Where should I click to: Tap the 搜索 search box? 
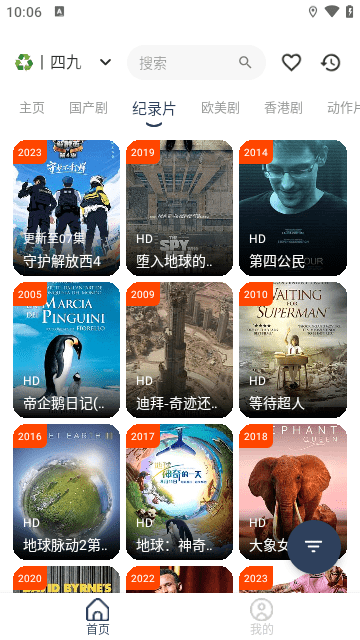point(196,62)
